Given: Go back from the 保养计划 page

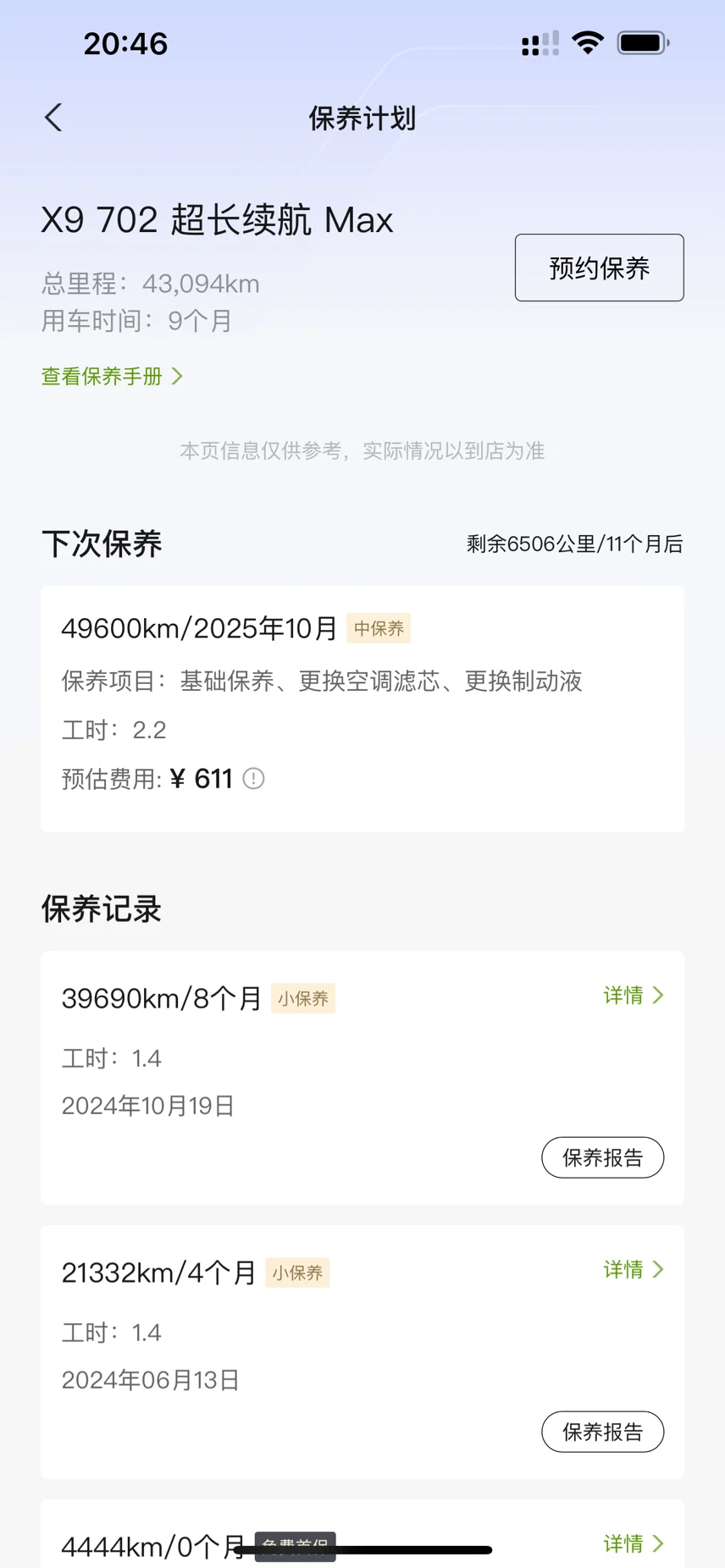Looking at the screenshot, I should 53,118.
